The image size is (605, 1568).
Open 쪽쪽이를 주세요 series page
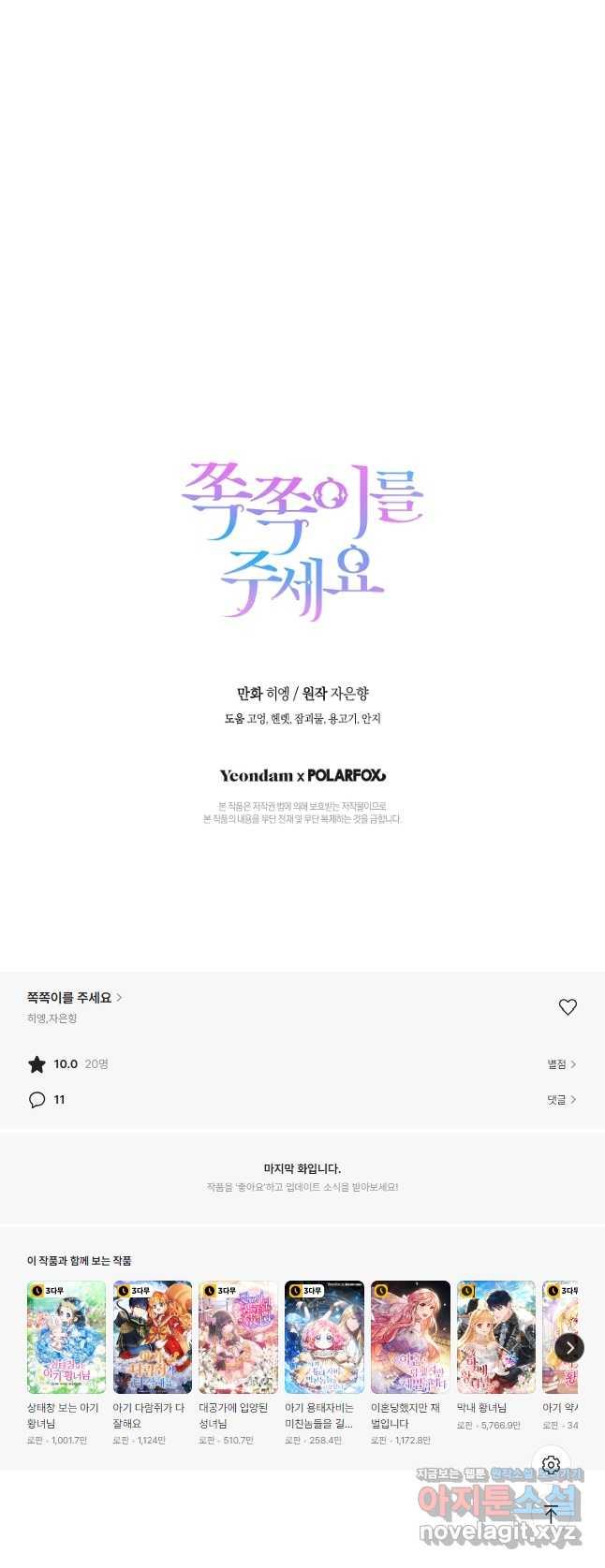tap(74, 998)
